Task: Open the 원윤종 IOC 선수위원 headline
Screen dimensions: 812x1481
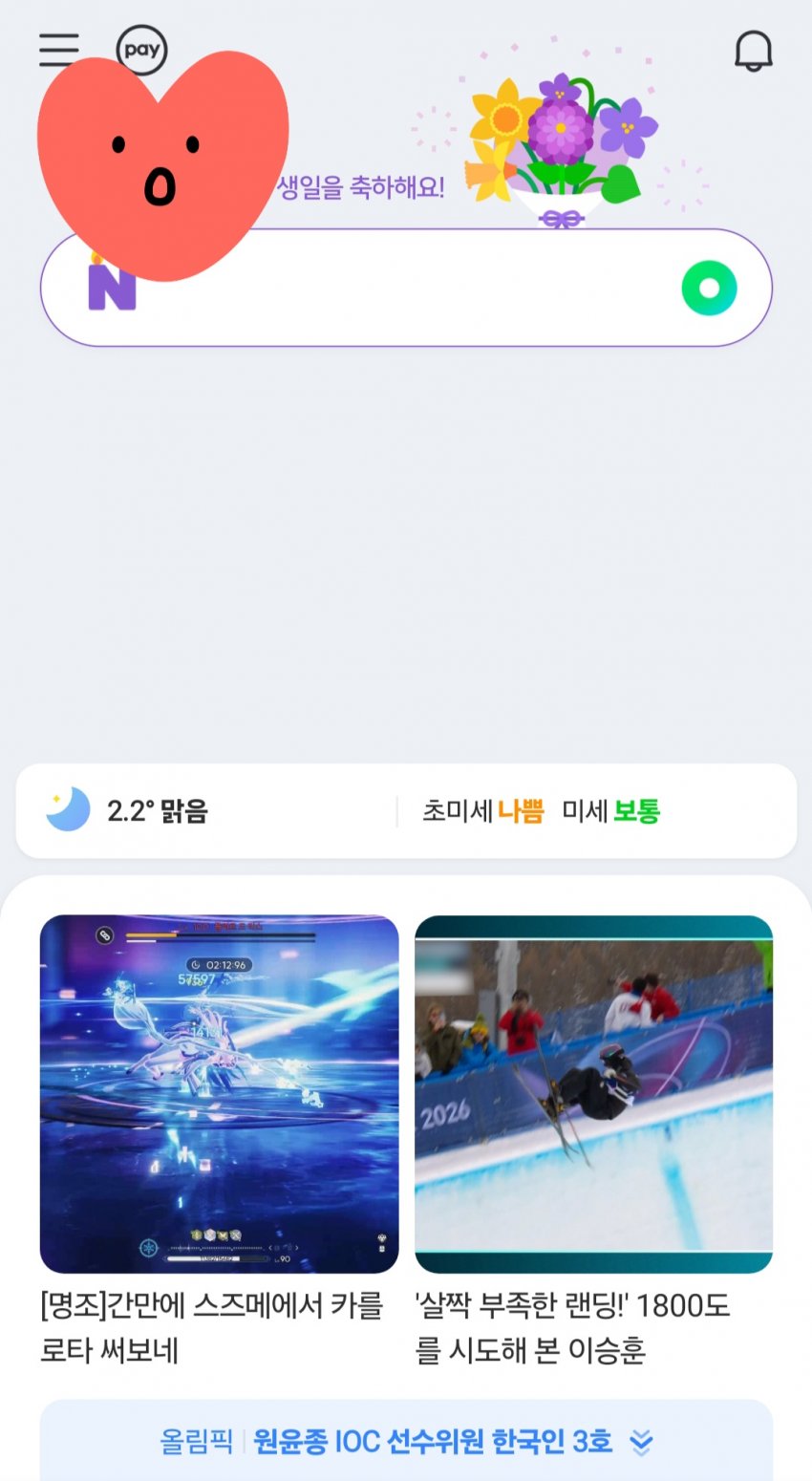Action: pos(432,1441)
